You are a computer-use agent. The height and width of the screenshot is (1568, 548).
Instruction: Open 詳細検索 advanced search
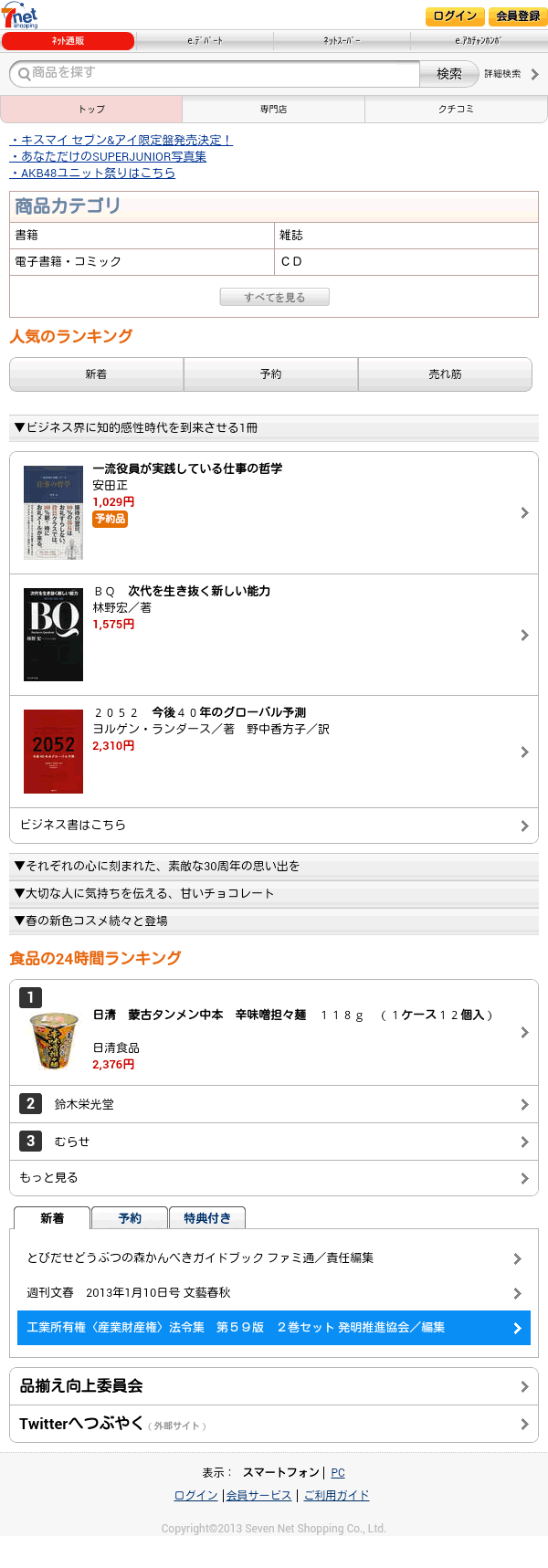[x=511, y=74]
